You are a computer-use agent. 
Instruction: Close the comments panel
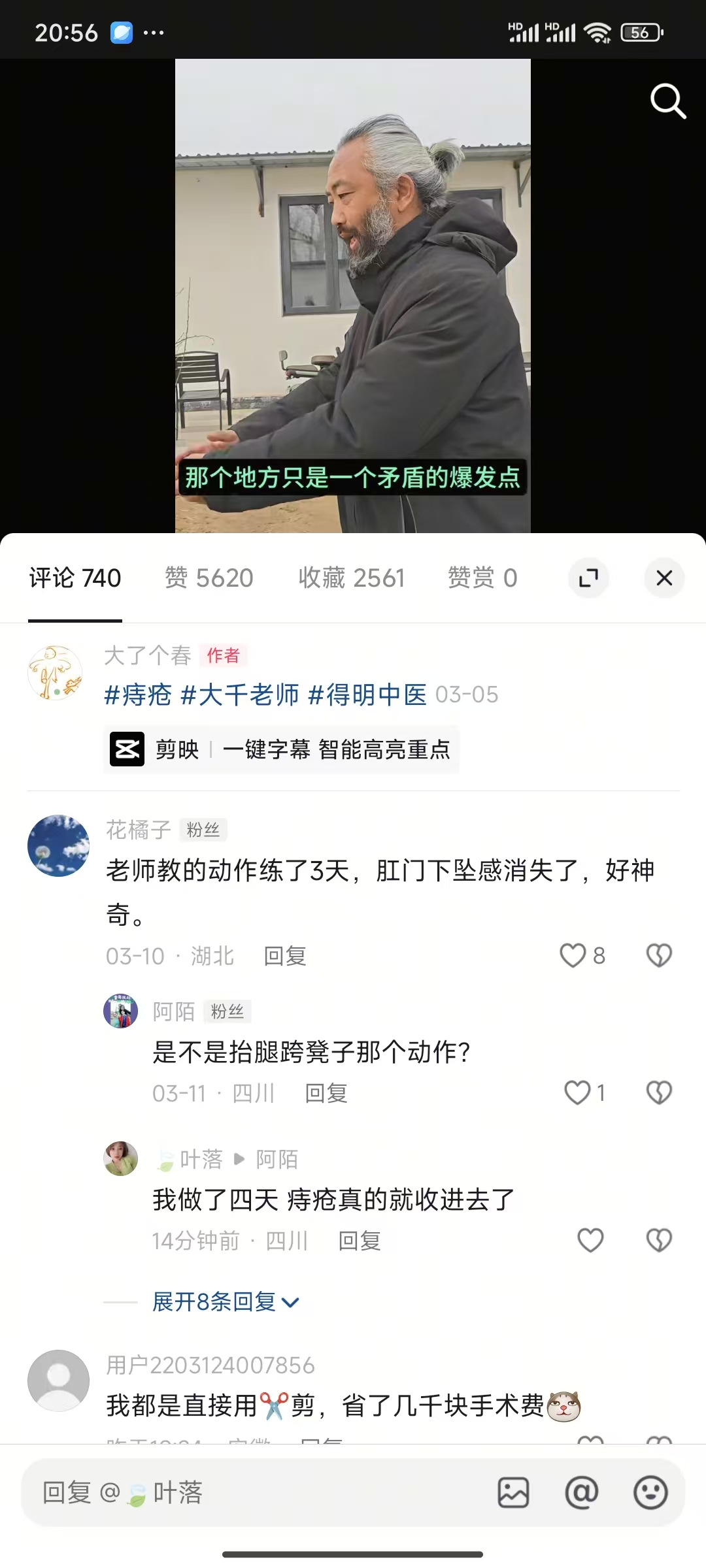pos(664,578)
